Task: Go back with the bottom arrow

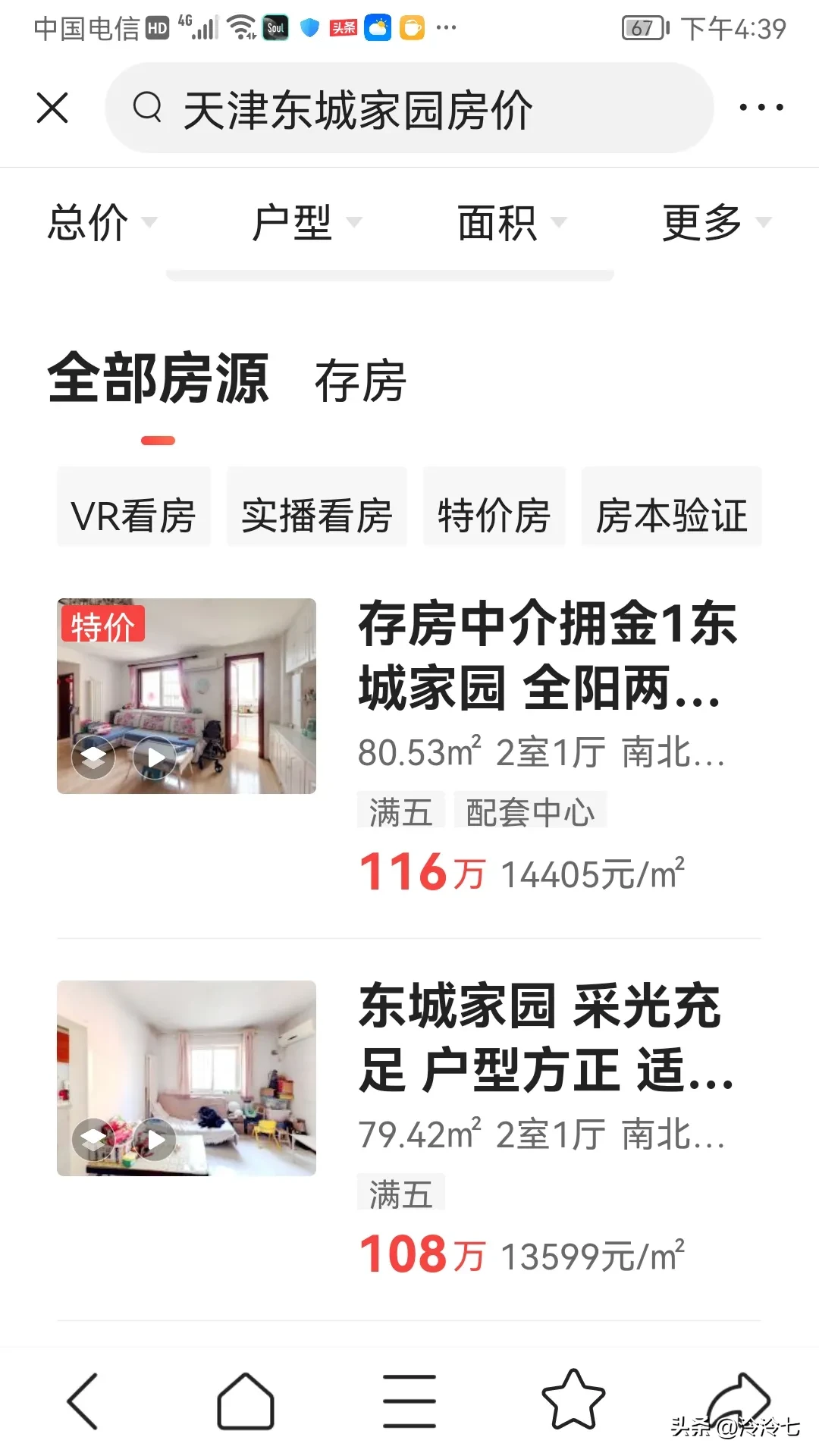Action: (x=83, y=1401)
